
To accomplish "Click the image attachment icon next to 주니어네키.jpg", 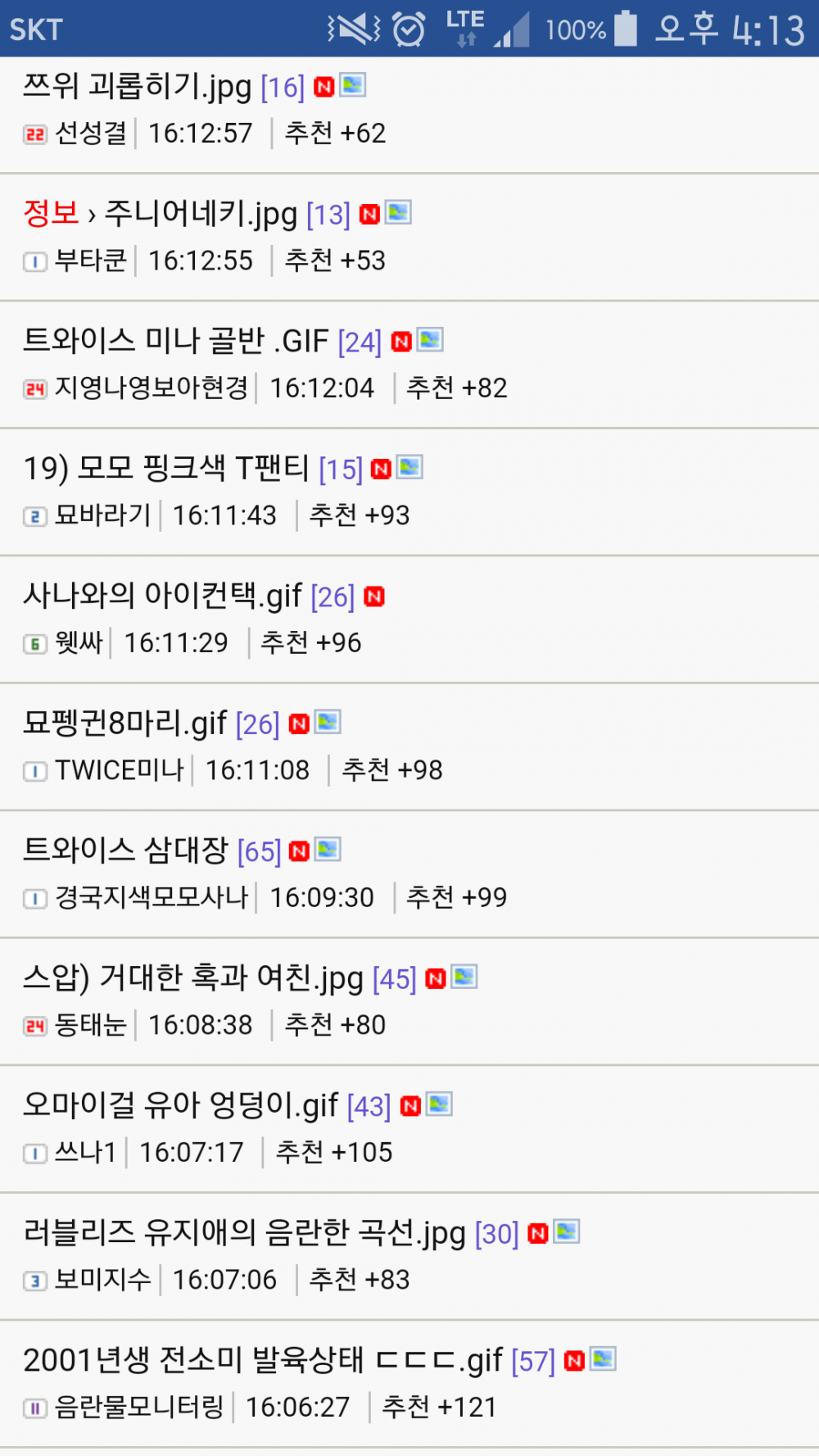I will 398,214.
